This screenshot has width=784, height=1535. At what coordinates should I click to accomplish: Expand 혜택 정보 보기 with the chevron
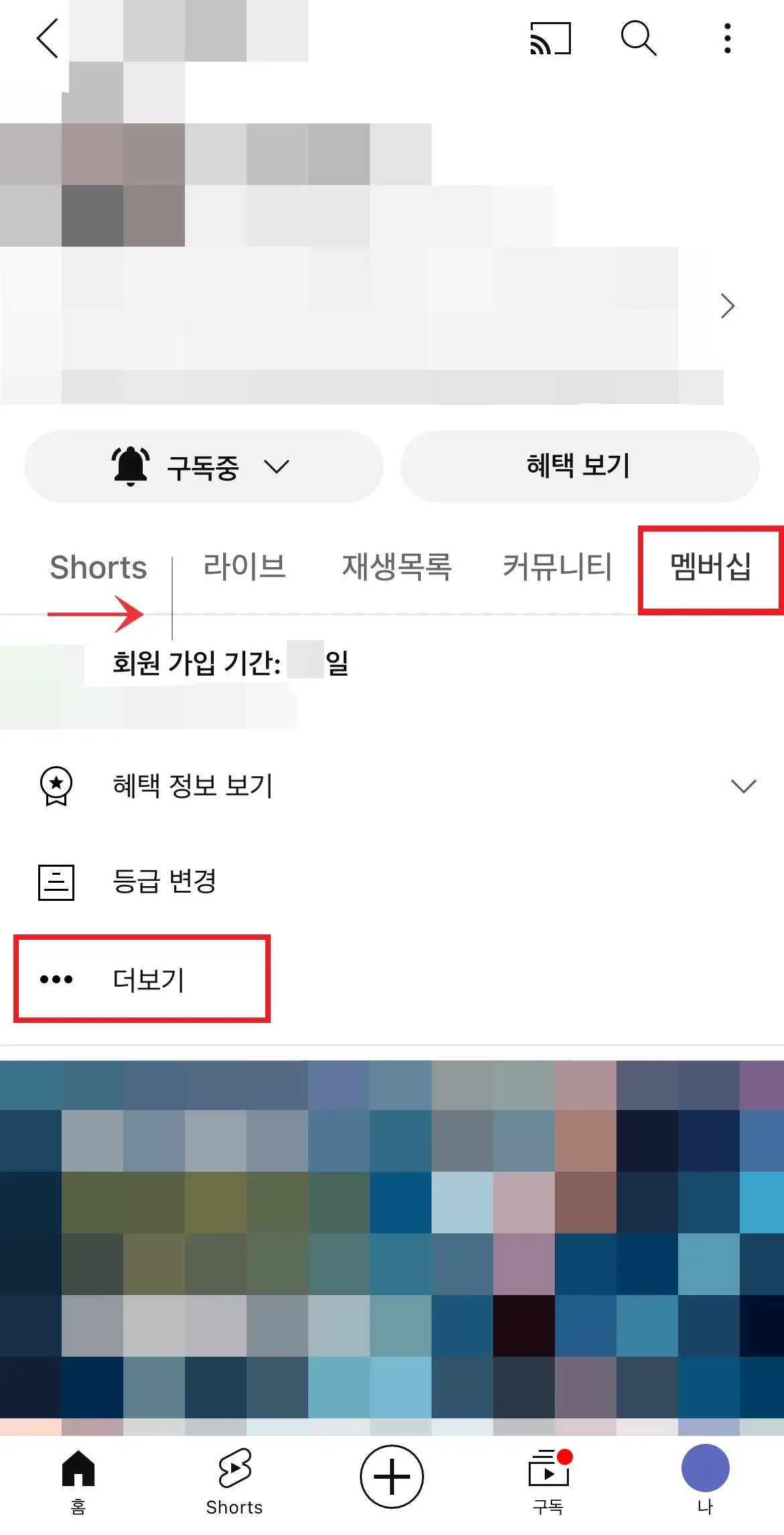point(742,787)
